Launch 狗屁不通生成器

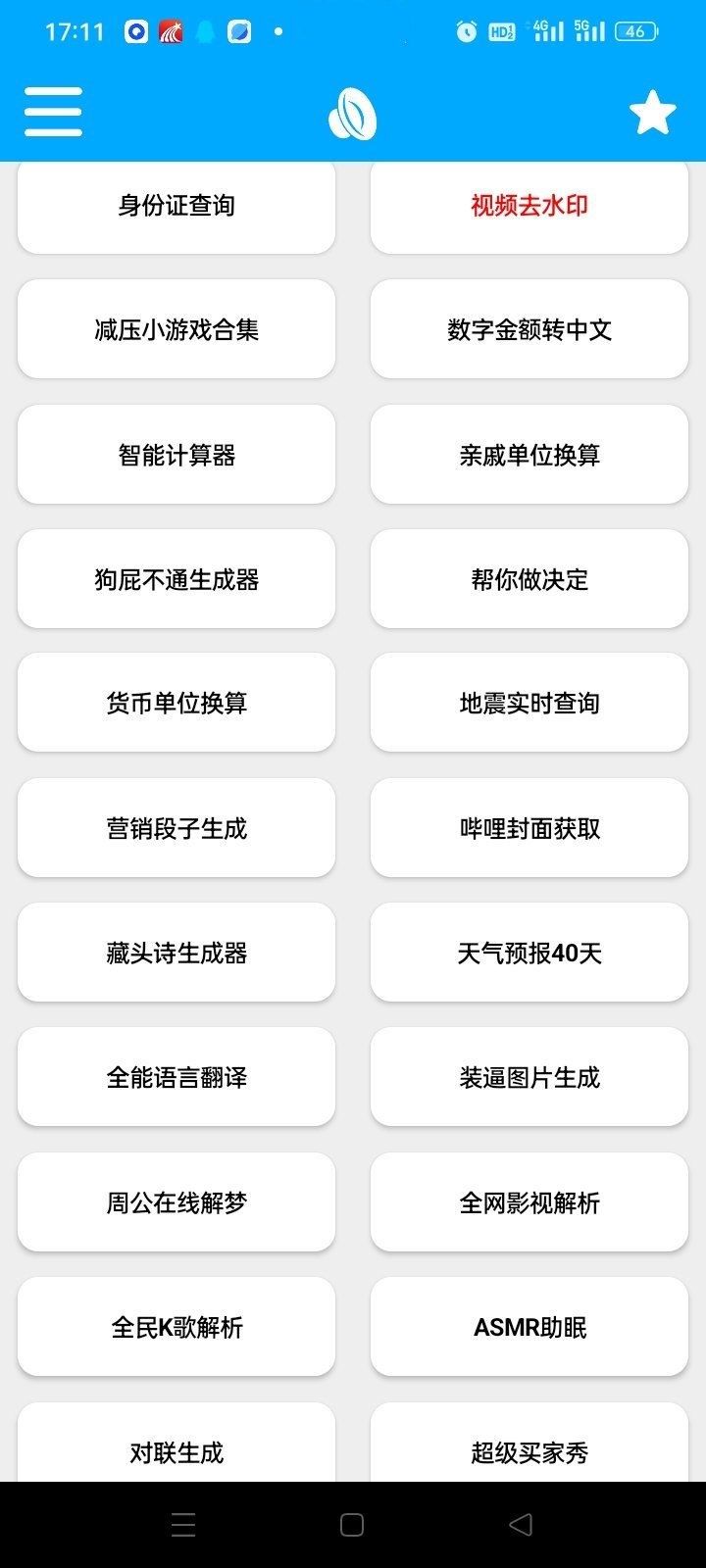tap(176, 579)
